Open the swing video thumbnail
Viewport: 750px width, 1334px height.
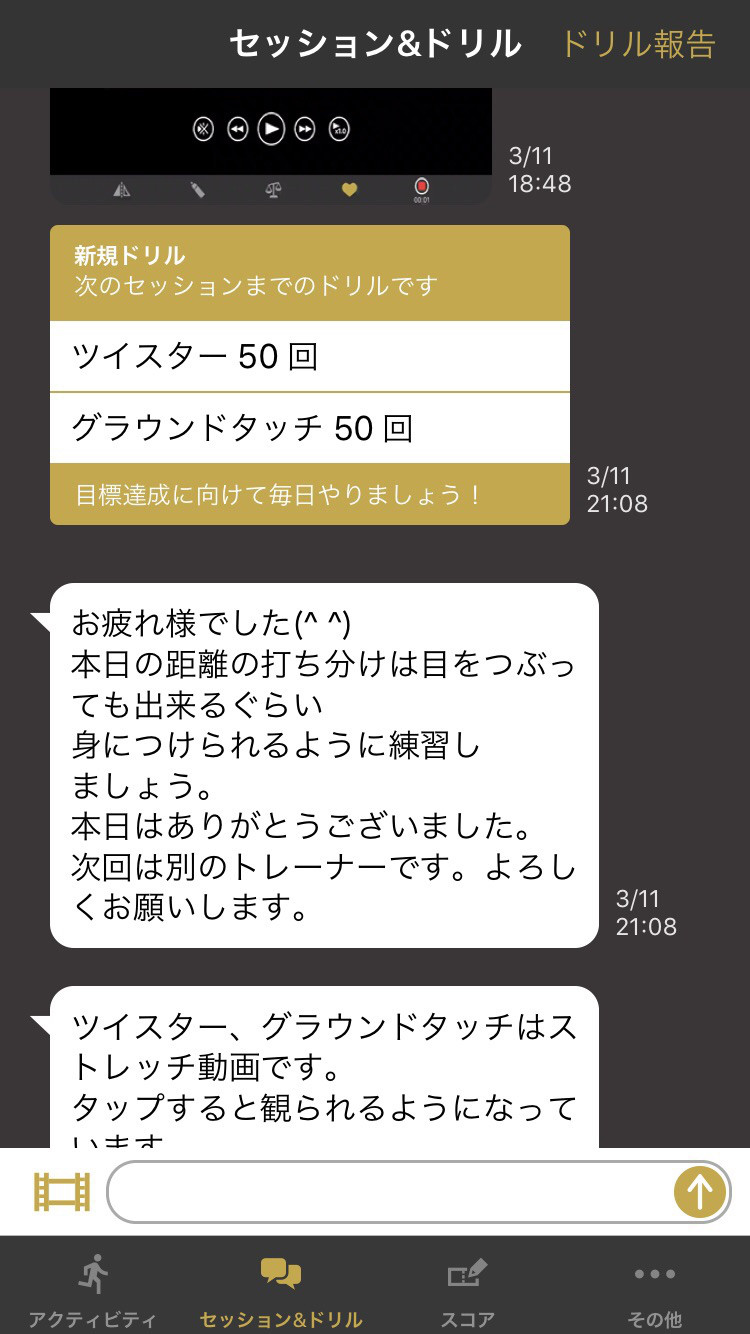tap(271, 146)
